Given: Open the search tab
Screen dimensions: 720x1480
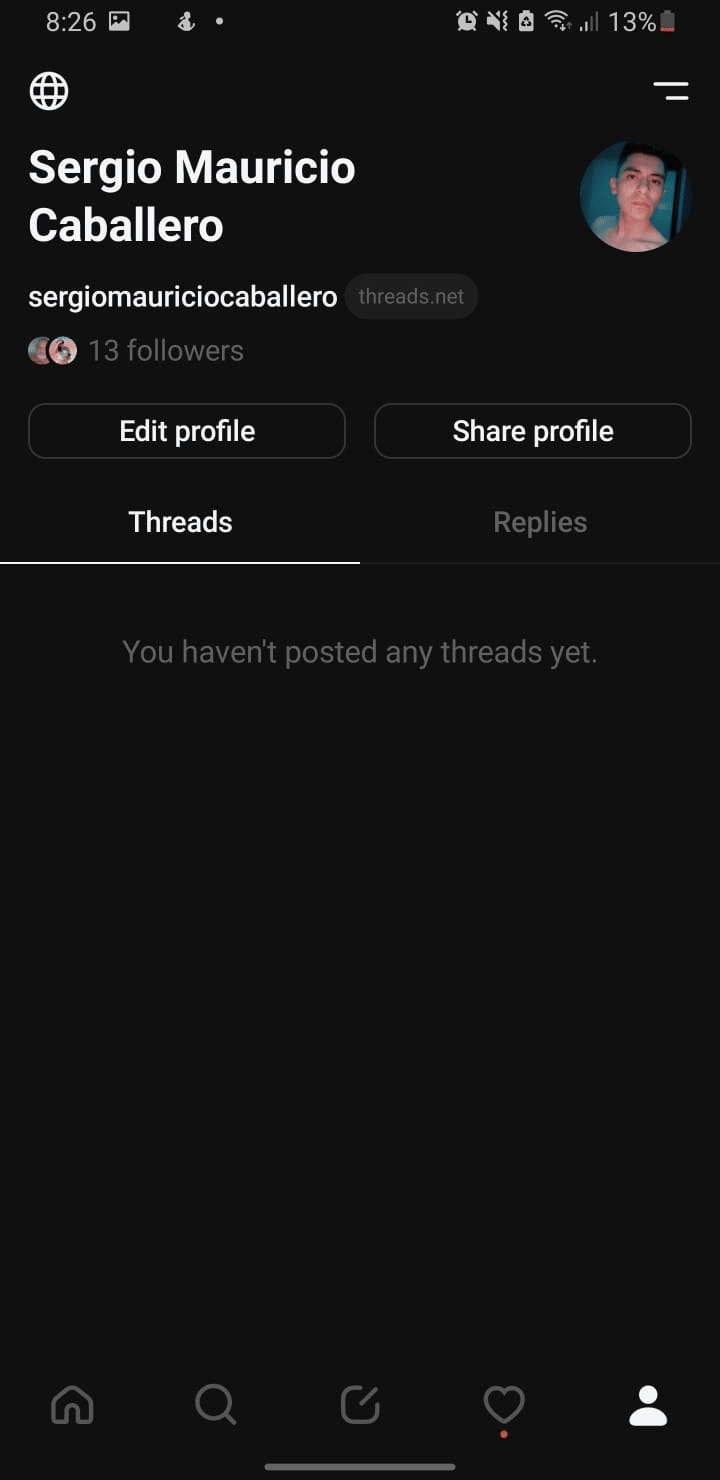Looking at the screenshot, I should (x=216, y=1405).
